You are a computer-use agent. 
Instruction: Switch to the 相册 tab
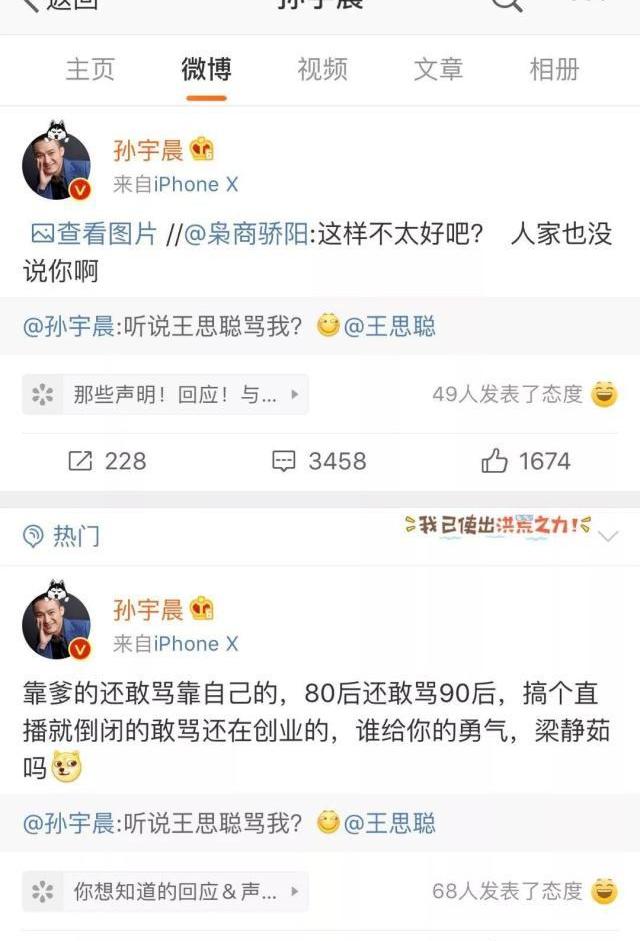click(554, 69)
